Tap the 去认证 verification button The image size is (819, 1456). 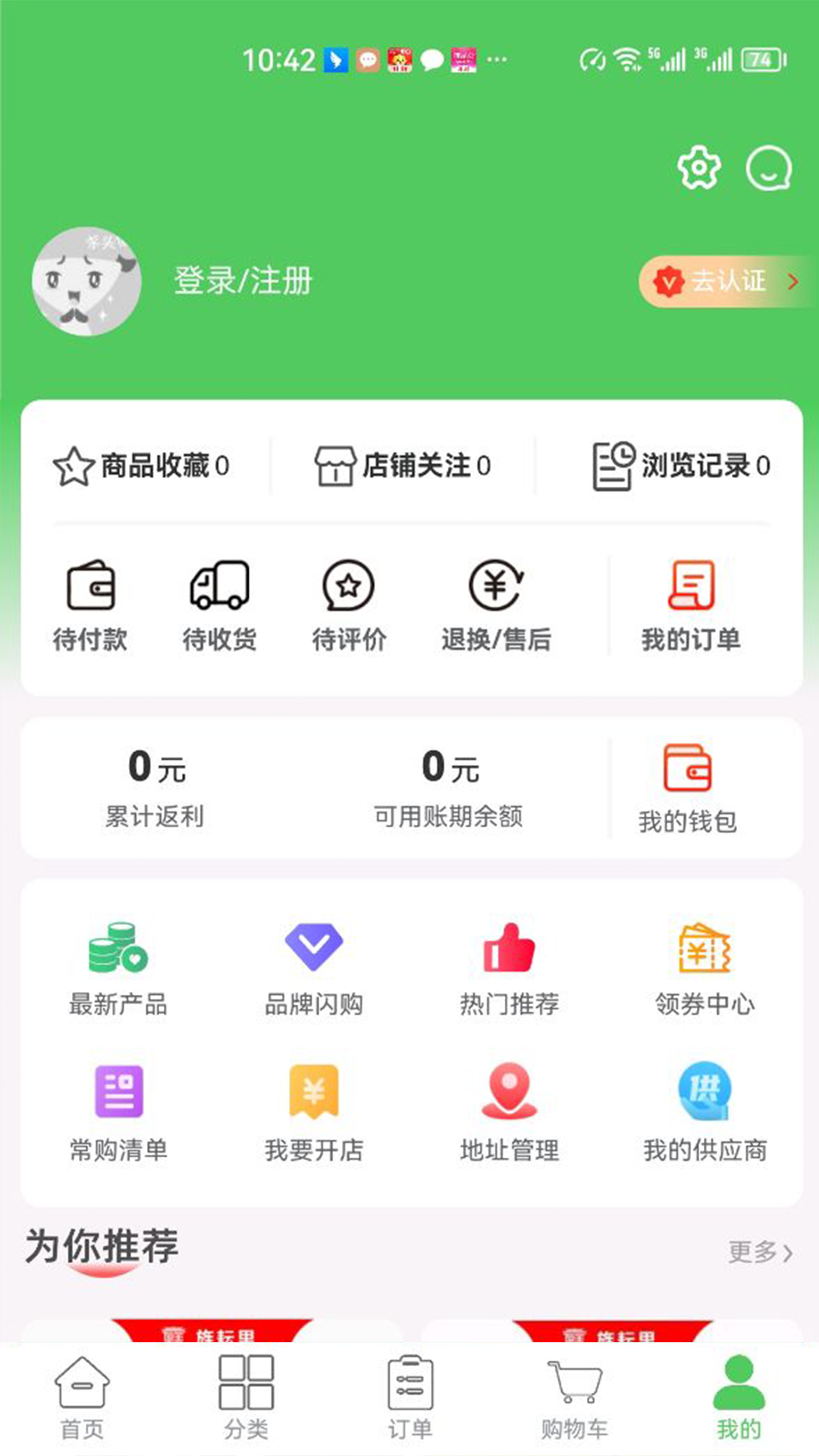724,281
